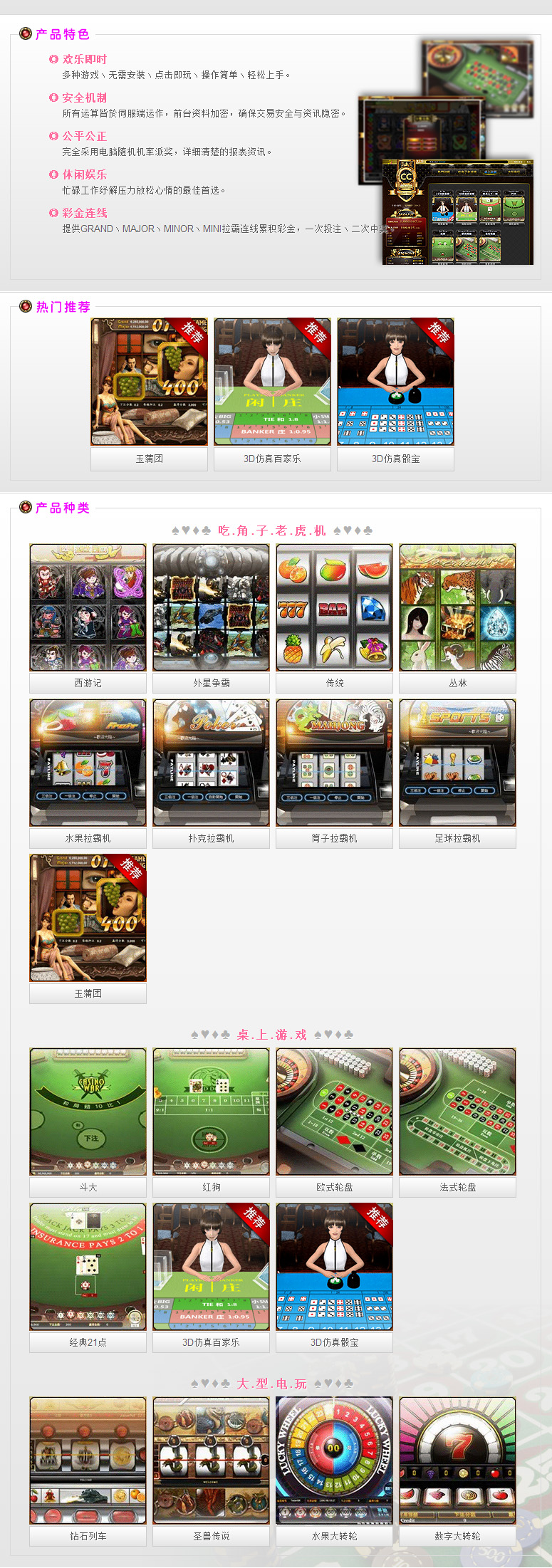
Task: Launch 水果拉霸机
Action: click(88, 763)
